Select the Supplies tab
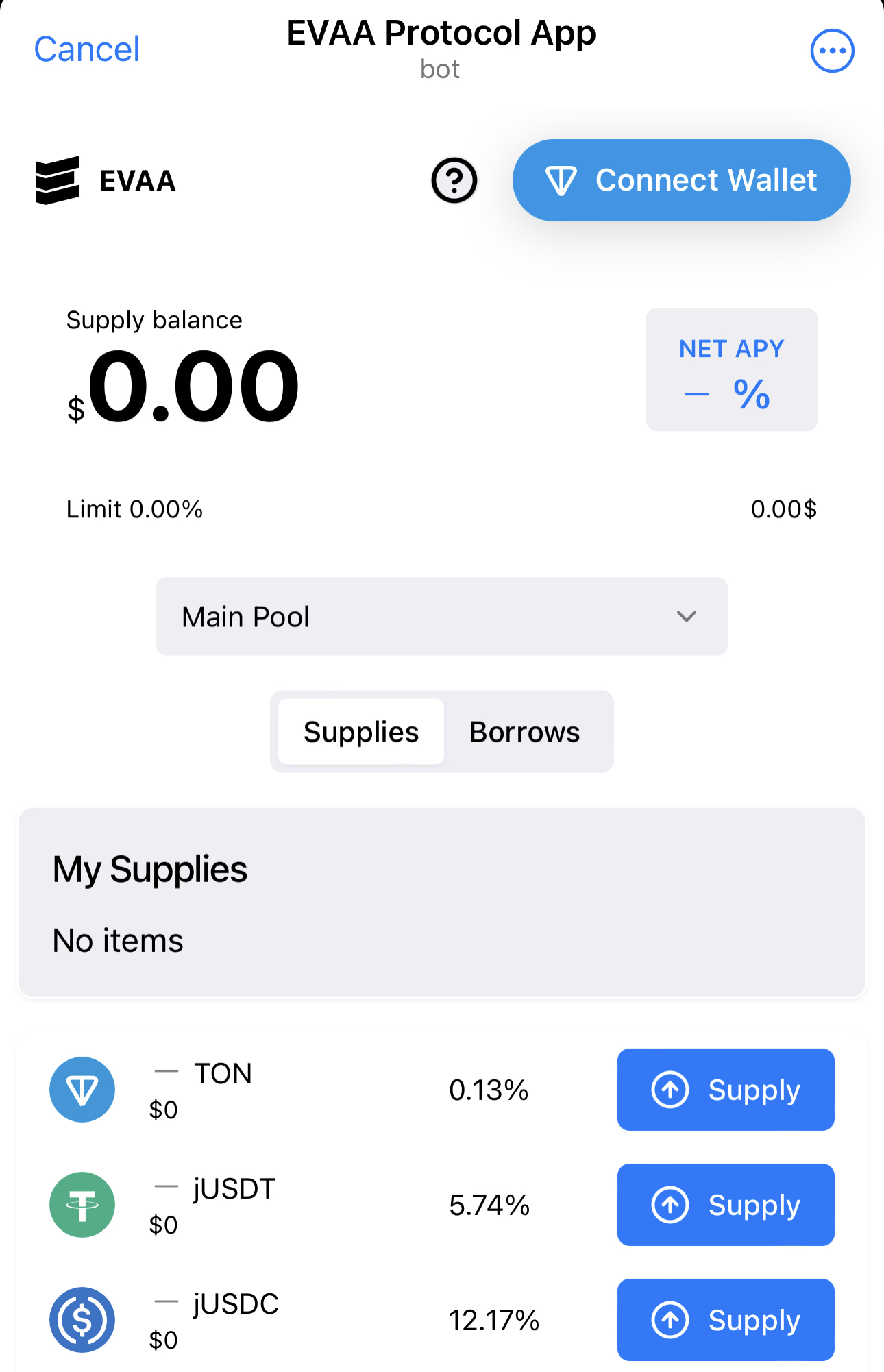Viewport: 884px width, 1372px height. 361,732
